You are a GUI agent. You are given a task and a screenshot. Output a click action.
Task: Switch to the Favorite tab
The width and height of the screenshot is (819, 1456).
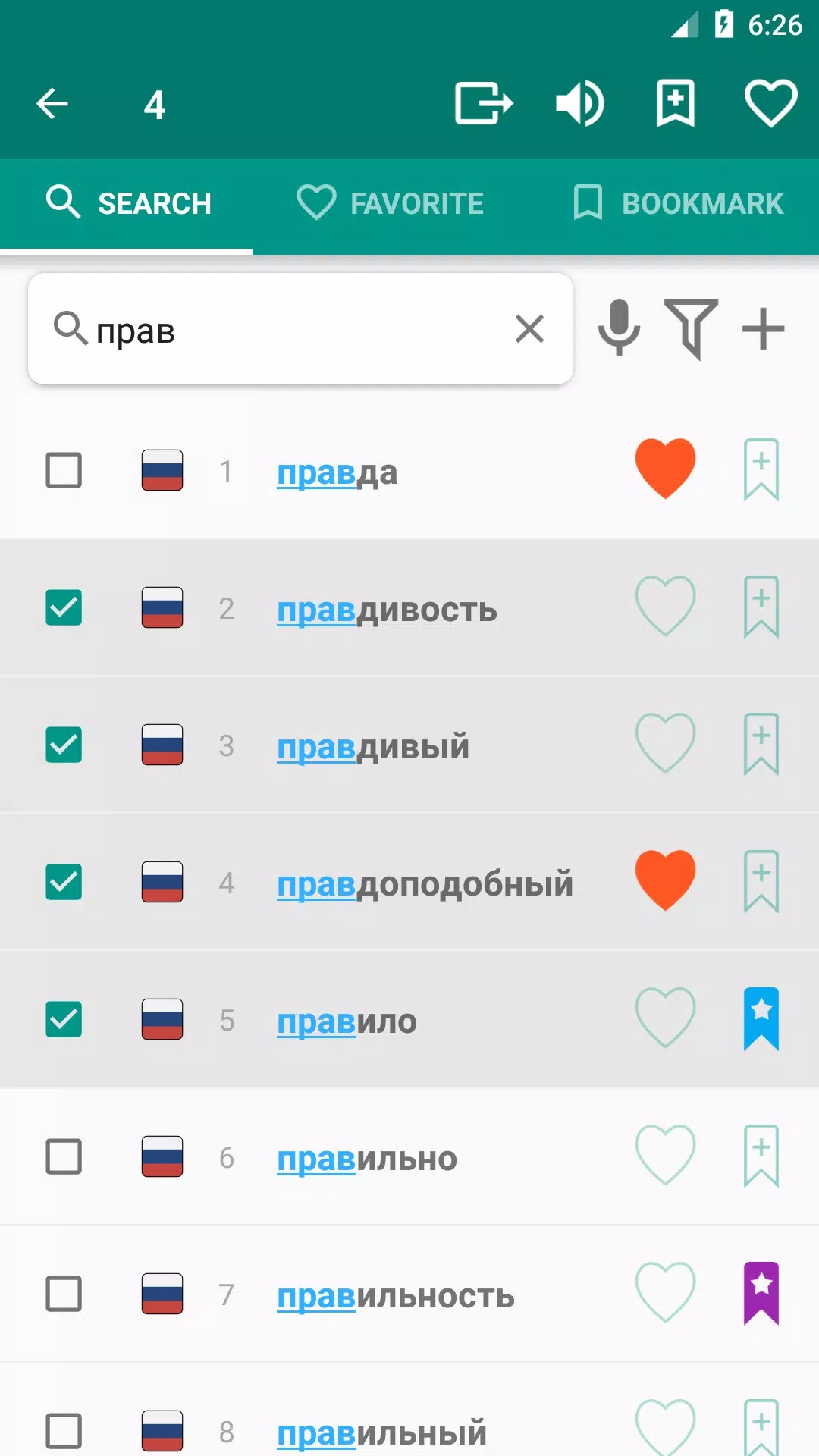(390, 203)
